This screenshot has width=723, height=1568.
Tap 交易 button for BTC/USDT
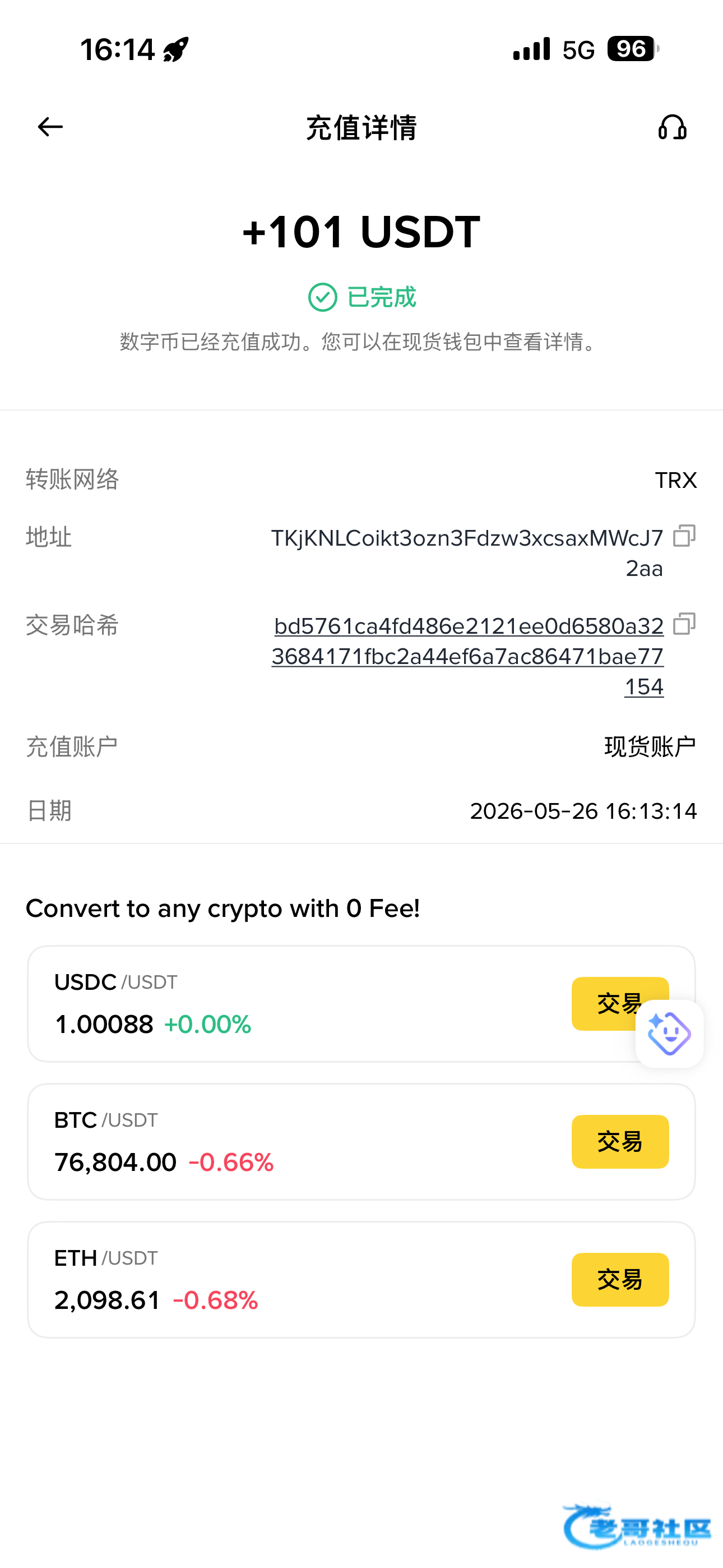[619, 1141]
